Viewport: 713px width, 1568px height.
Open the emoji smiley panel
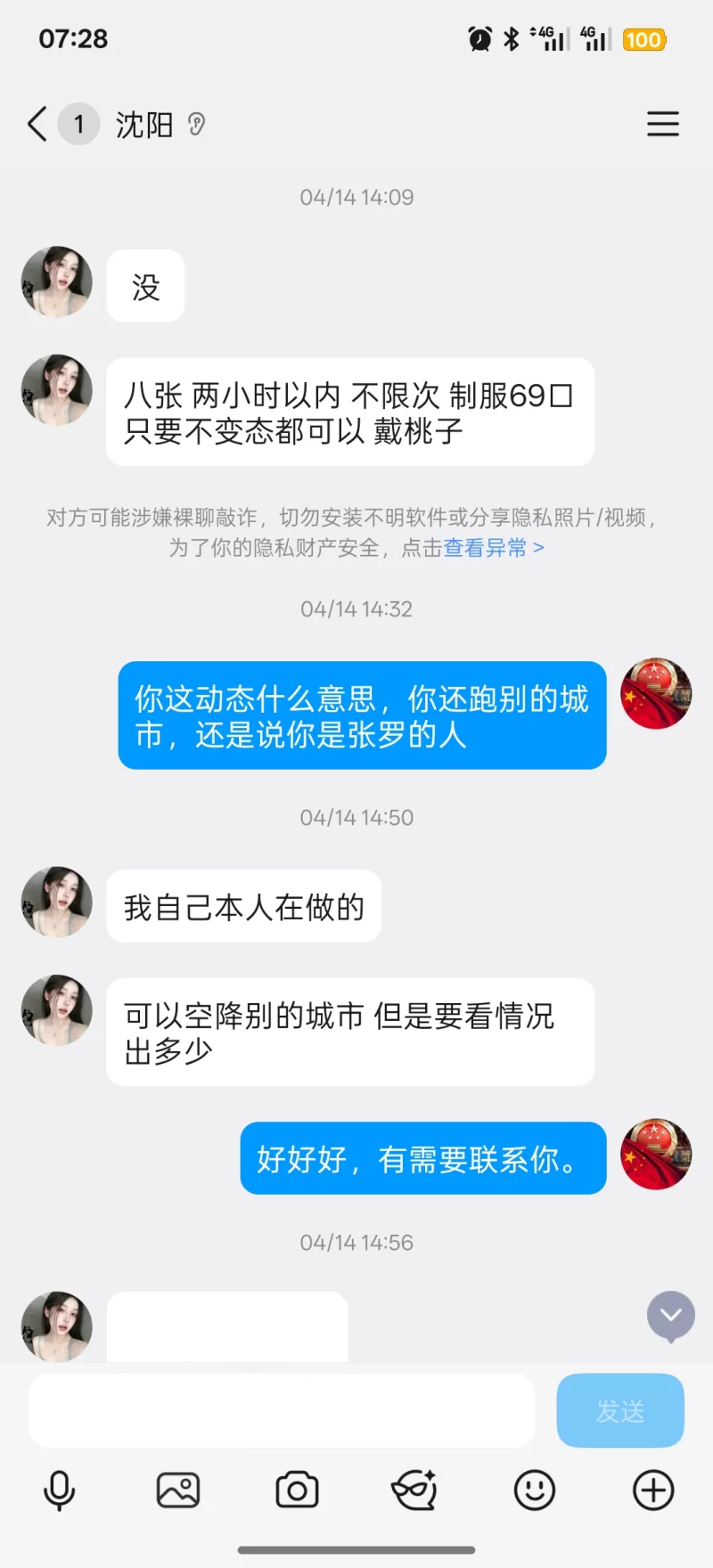pos(535,1490)
